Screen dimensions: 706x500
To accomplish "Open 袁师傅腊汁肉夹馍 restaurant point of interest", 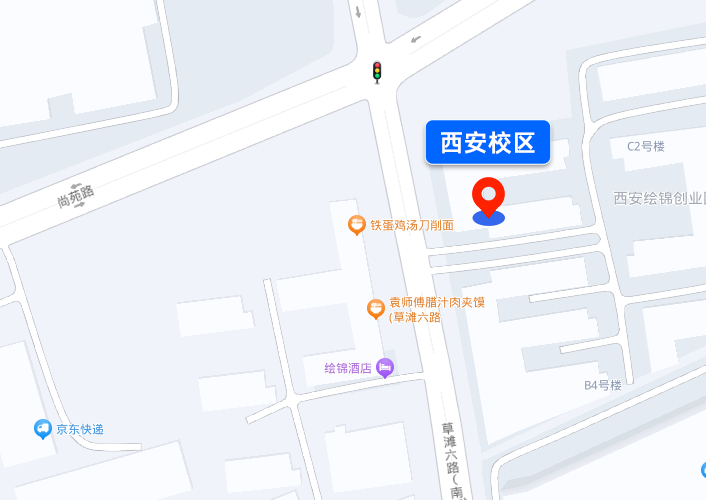I will pos(376,309).
